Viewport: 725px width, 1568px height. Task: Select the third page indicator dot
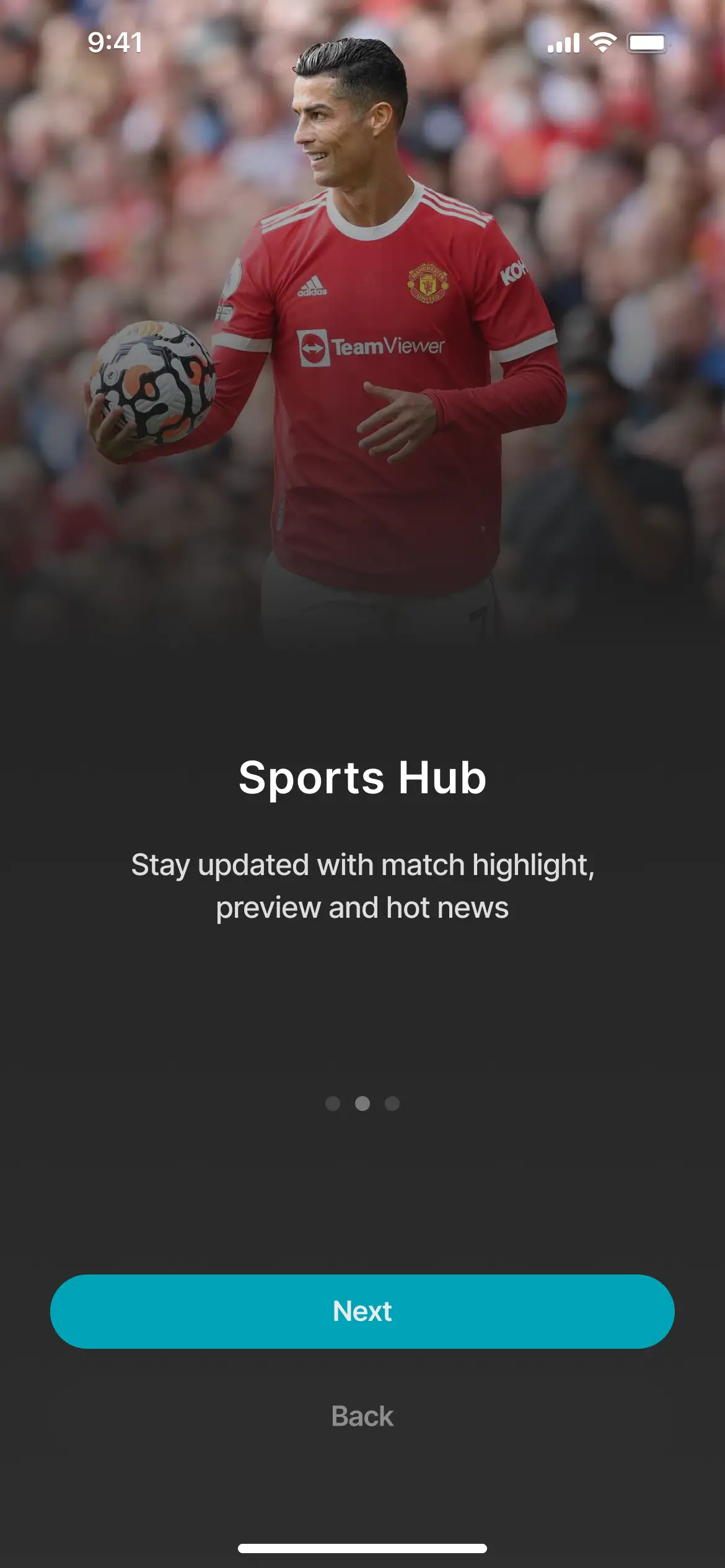pos(392,1104)
